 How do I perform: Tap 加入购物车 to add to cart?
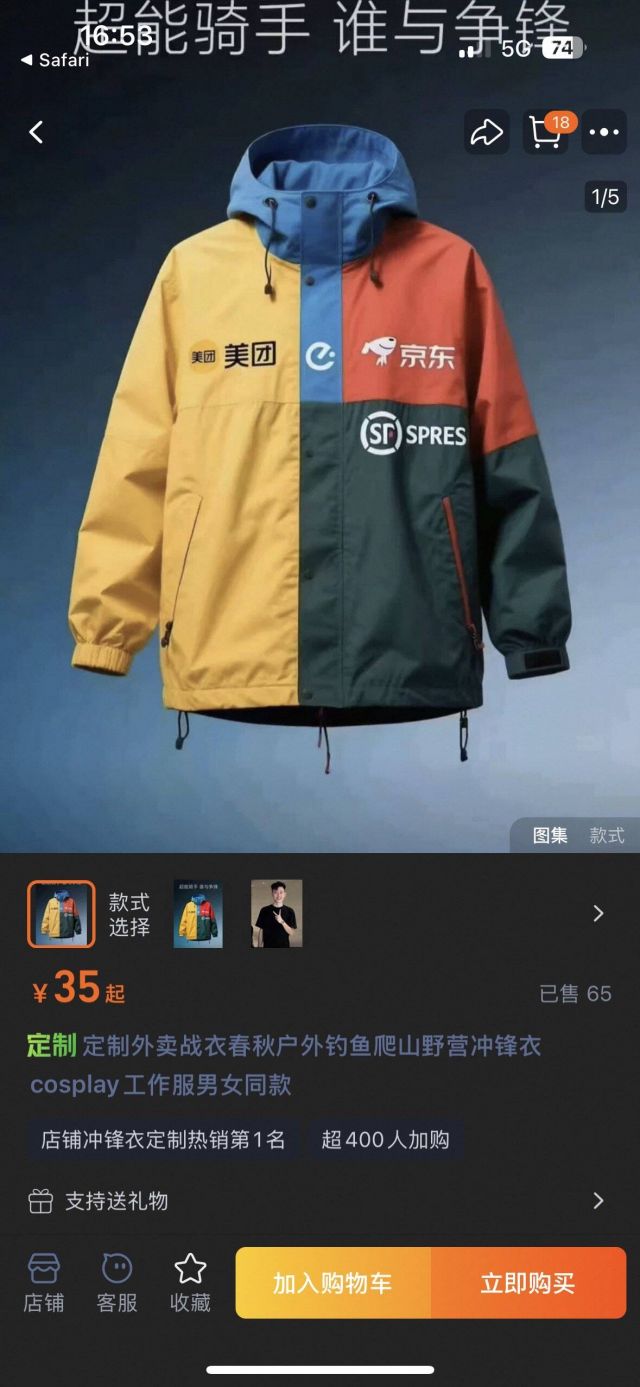[333, 1283]
